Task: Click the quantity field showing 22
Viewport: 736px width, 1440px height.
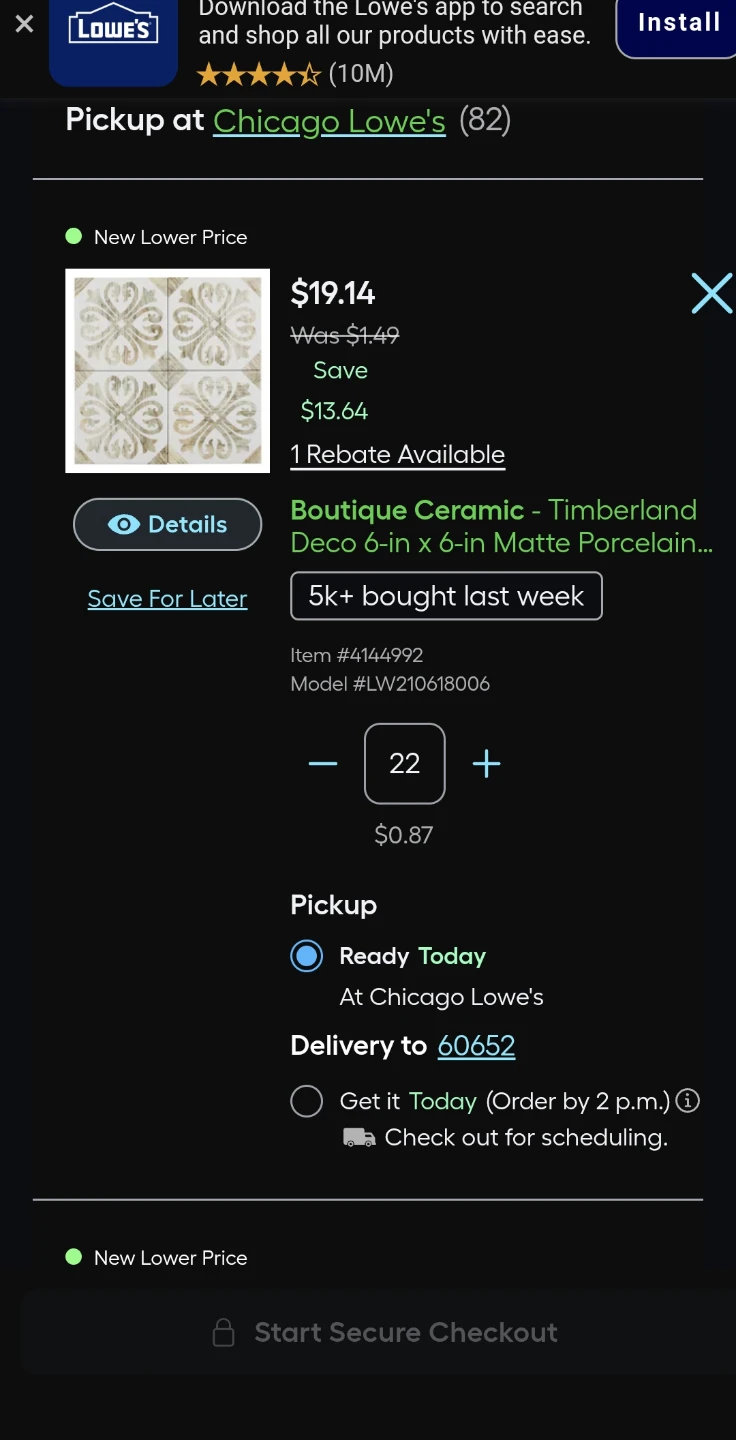Action: (404, 763)
